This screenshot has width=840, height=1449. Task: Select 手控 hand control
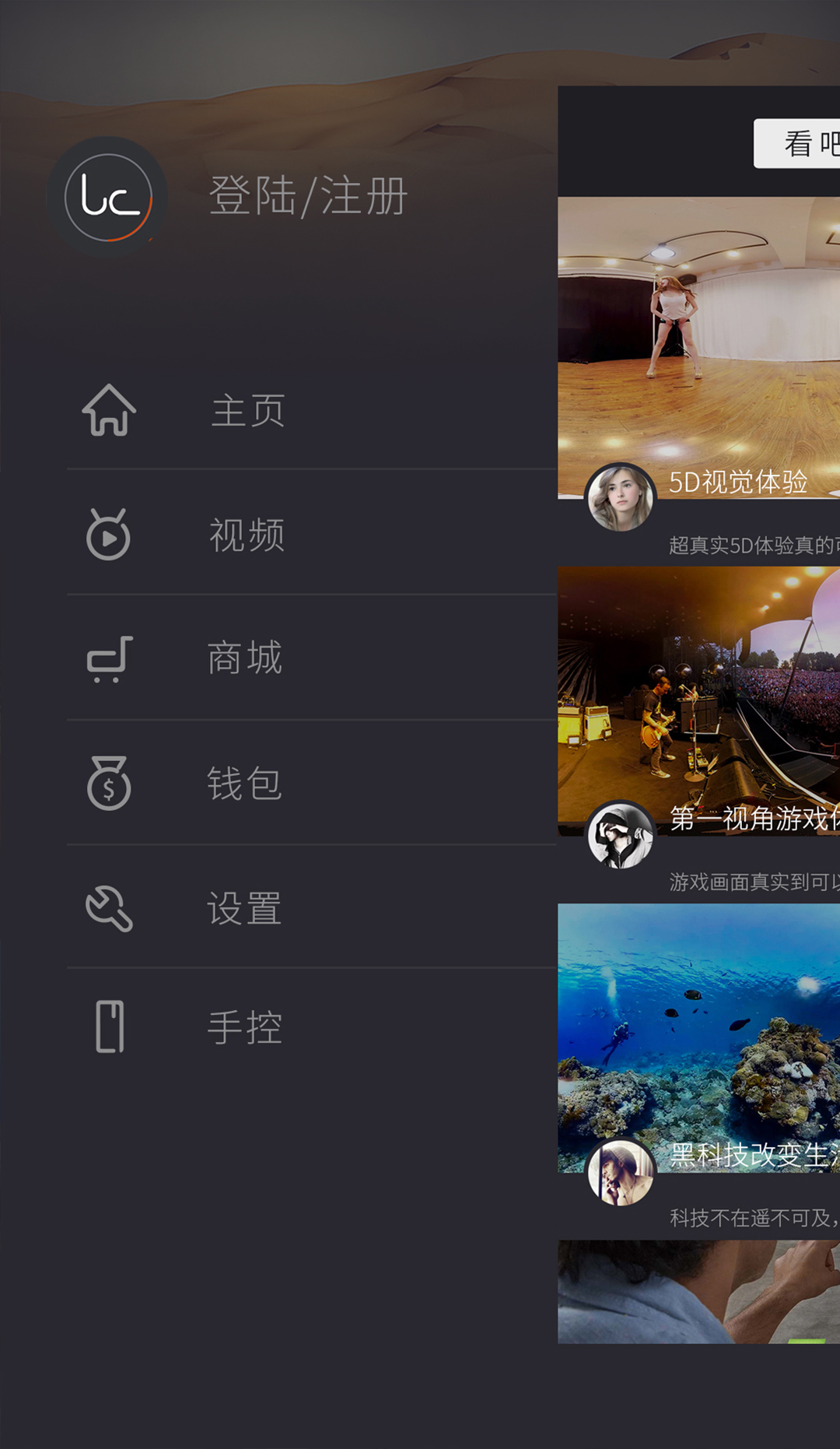[x=244, y=1027]
